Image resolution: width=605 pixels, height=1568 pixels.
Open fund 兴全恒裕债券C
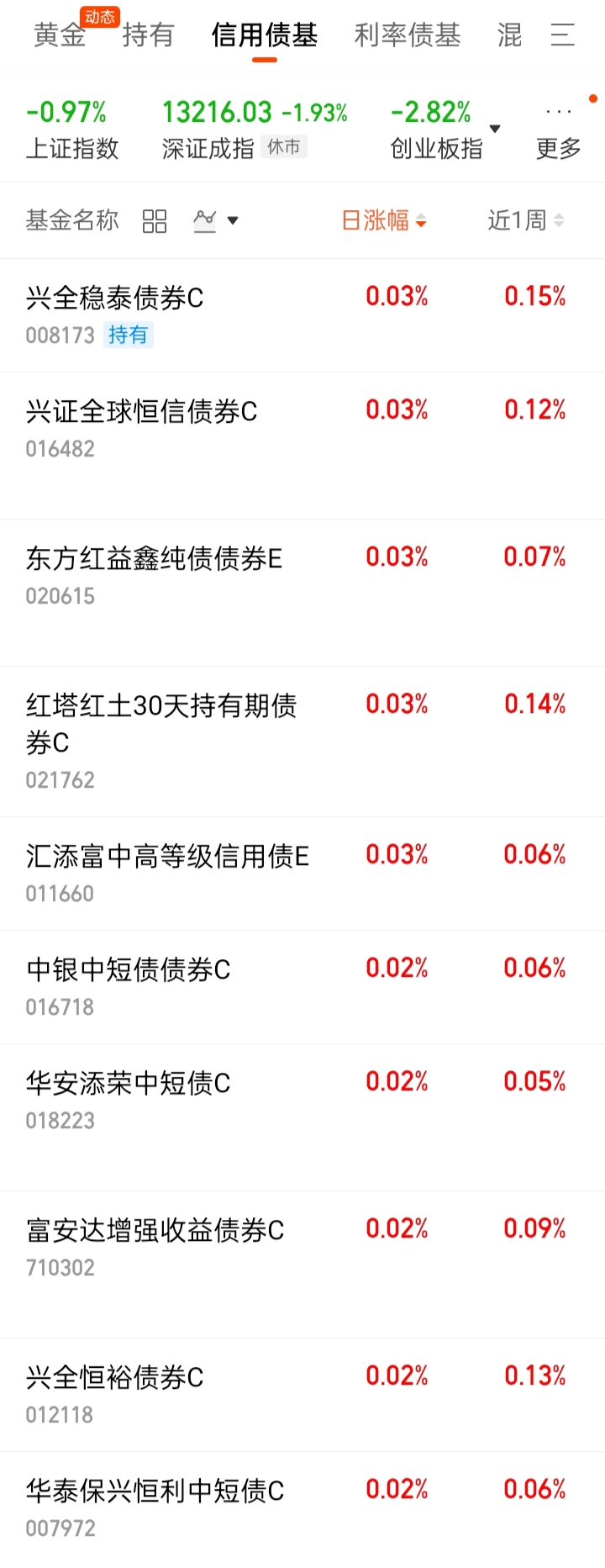coord(114,1378)
